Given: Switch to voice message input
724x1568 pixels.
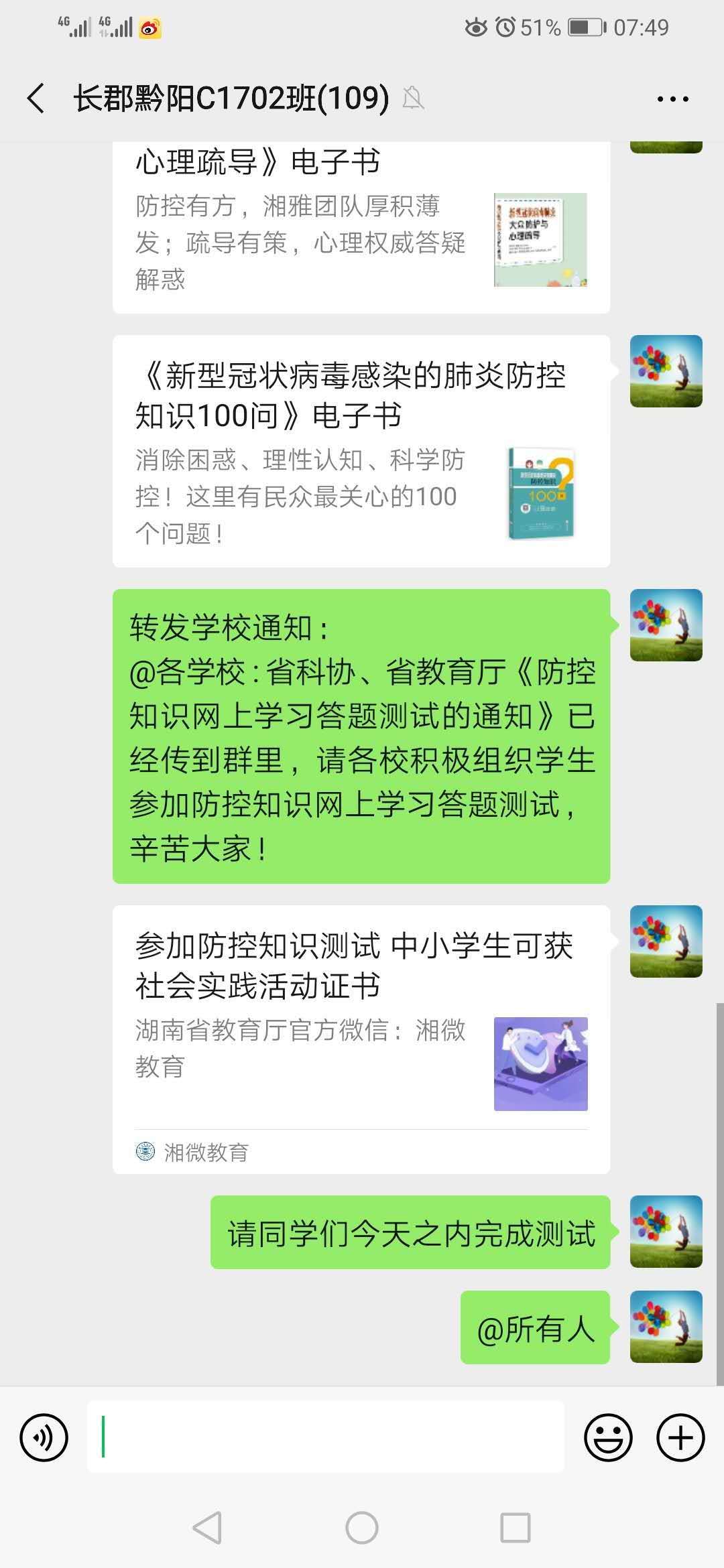Looking at the screenshot, I should (44, 1437).
